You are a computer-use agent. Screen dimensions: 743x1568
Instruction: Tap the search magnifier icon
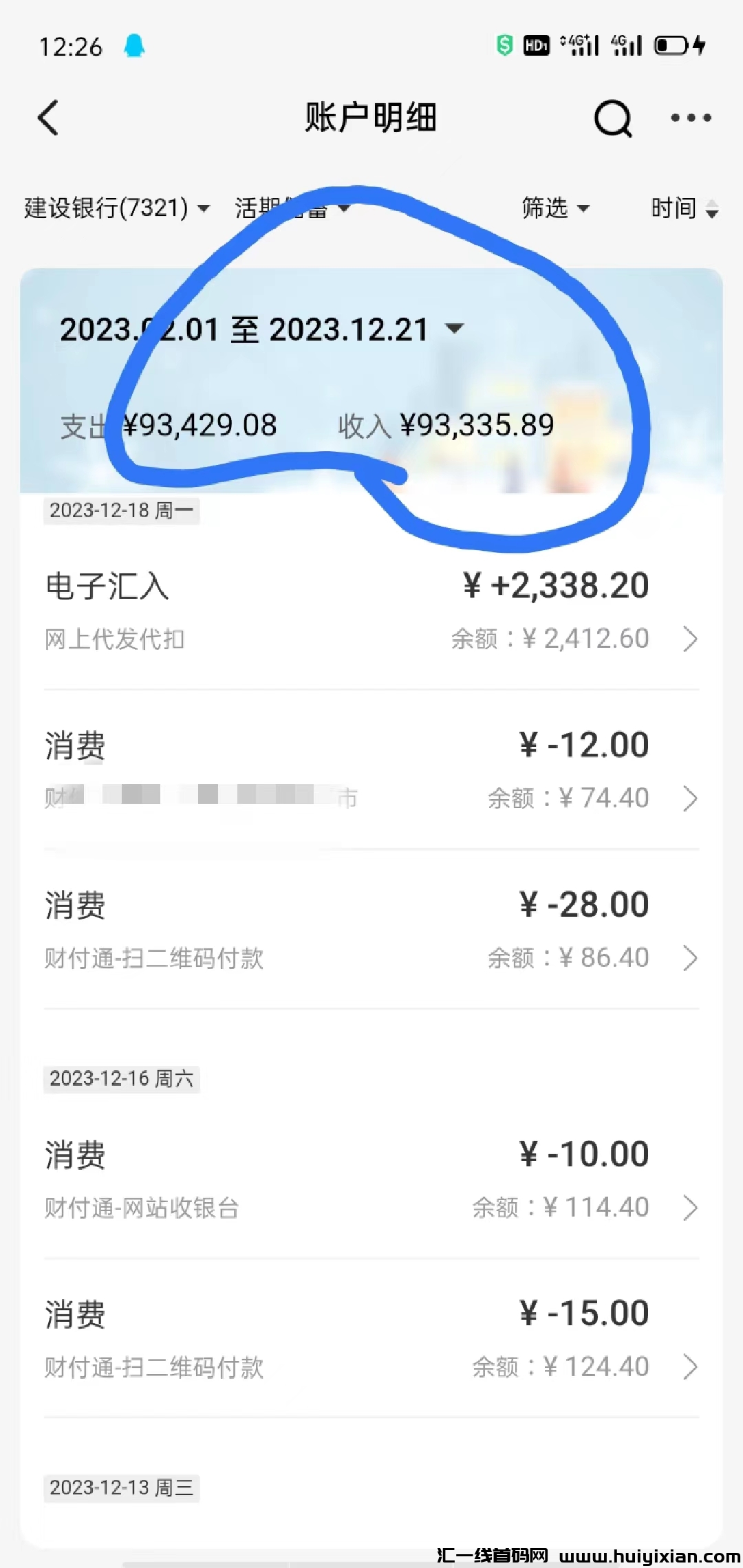coord(612,117)
